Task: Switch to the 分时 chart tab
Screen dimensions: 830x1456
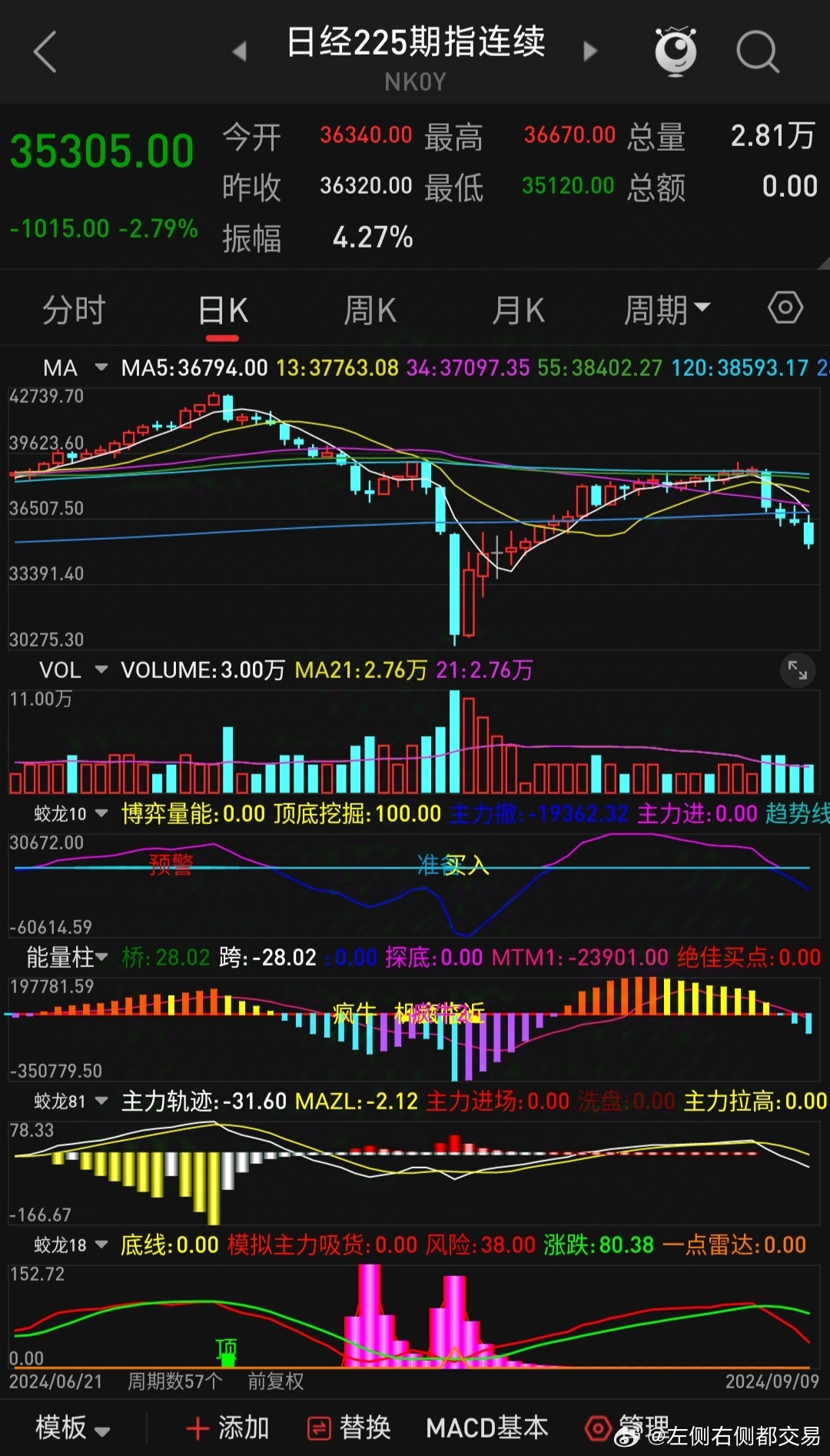Action: tap(74, 311)
